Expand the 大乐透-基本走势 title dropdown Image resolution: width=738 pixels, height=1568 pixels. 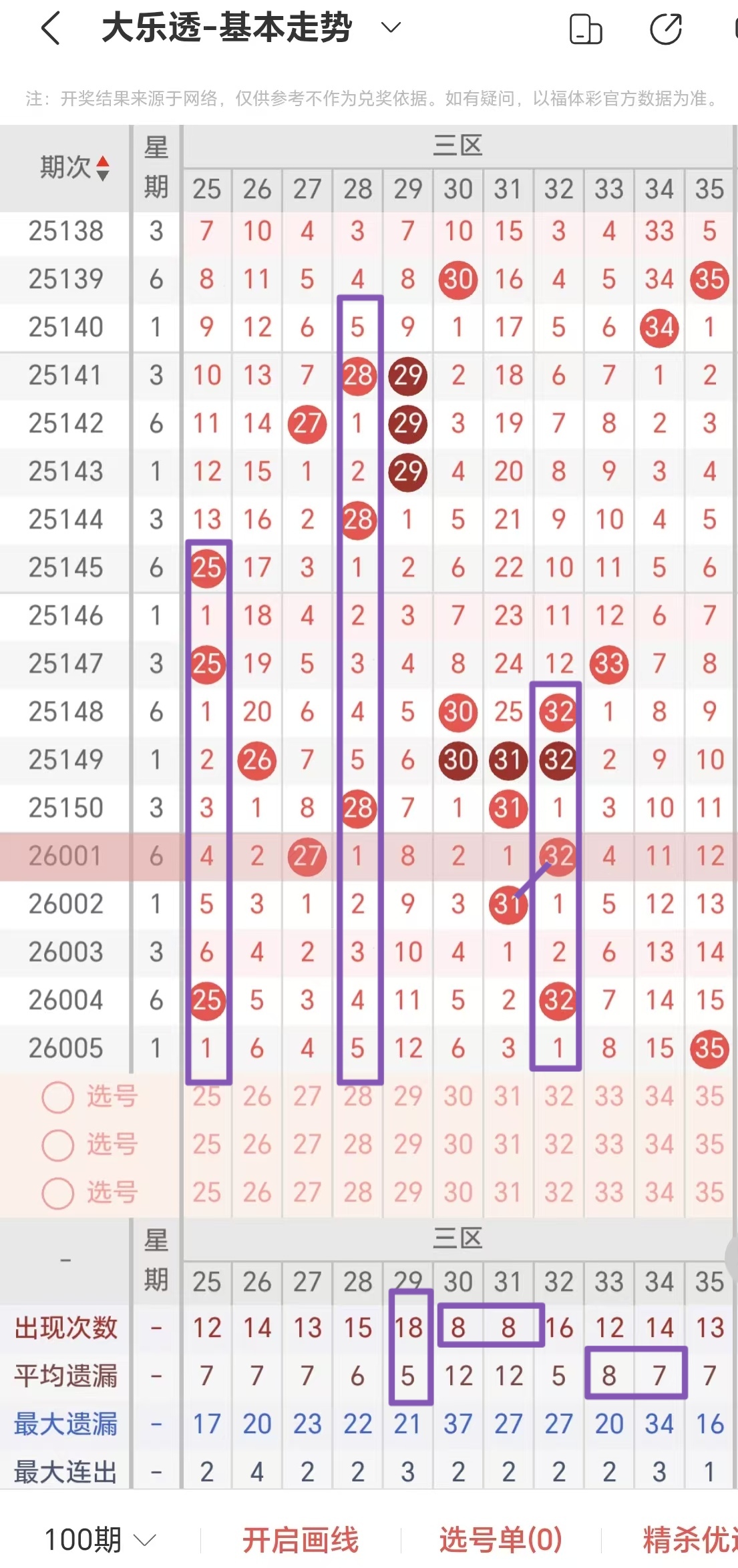[x=390, y=27]
